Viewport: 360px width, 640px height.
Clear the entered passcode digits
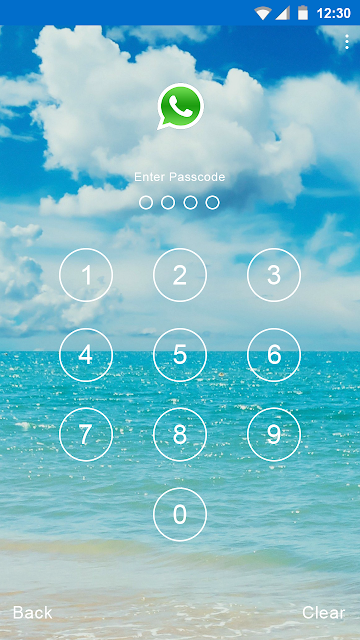(x=324, y=613)
